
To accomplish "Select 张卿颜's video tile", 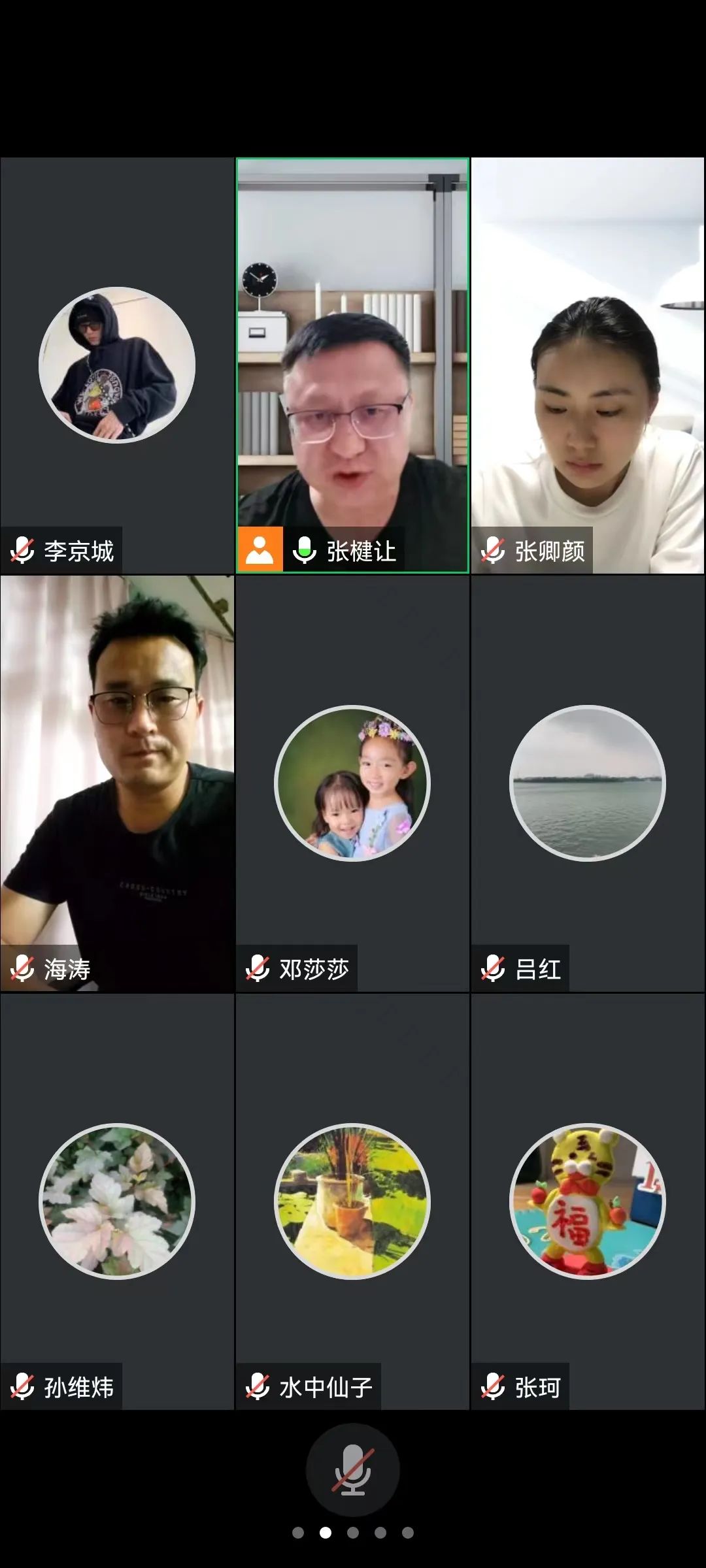I will (588, 365).
